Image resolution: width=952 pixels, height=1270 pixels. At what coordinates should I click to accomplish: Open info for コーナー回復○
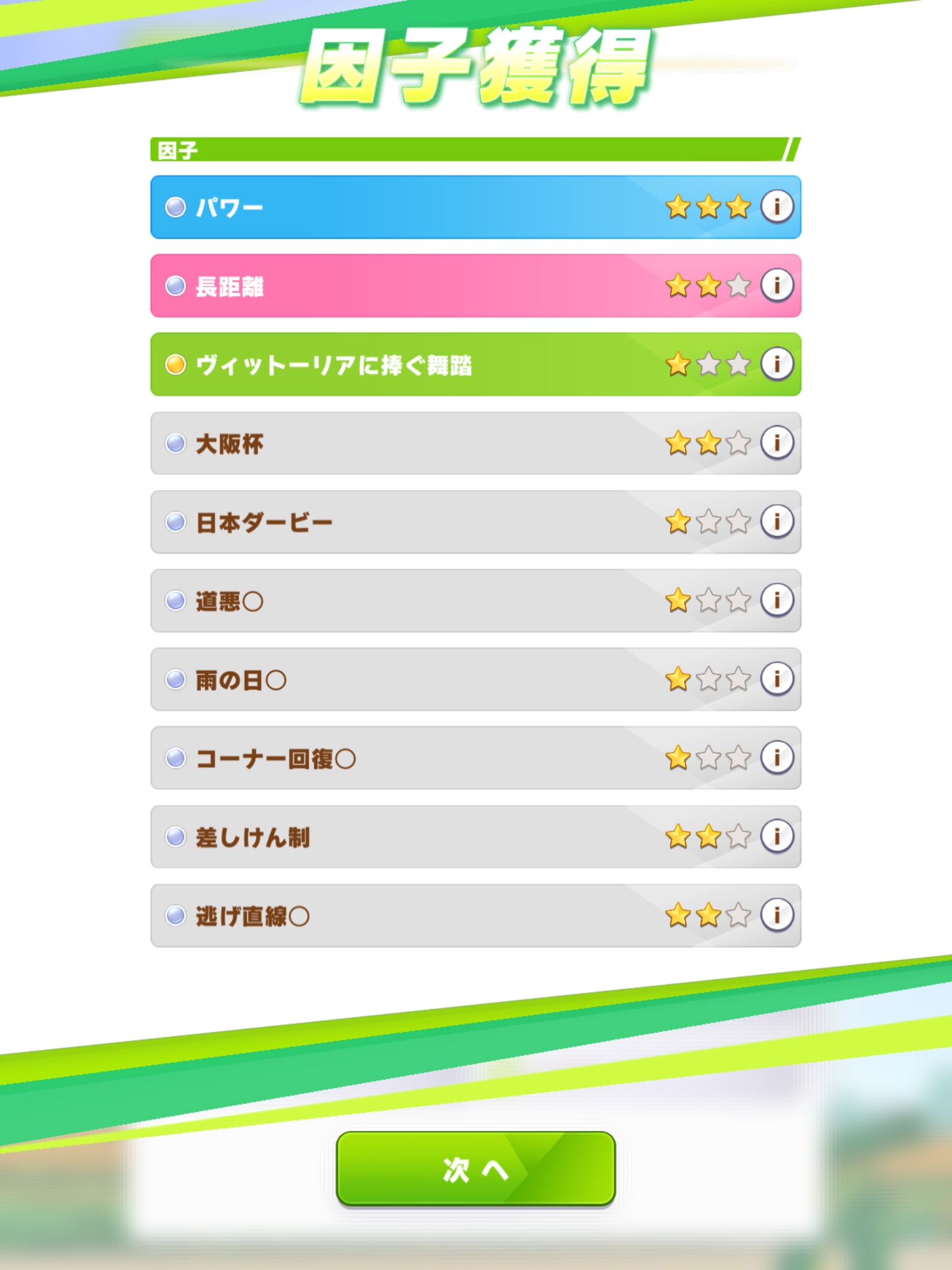(x=777, y=758)
